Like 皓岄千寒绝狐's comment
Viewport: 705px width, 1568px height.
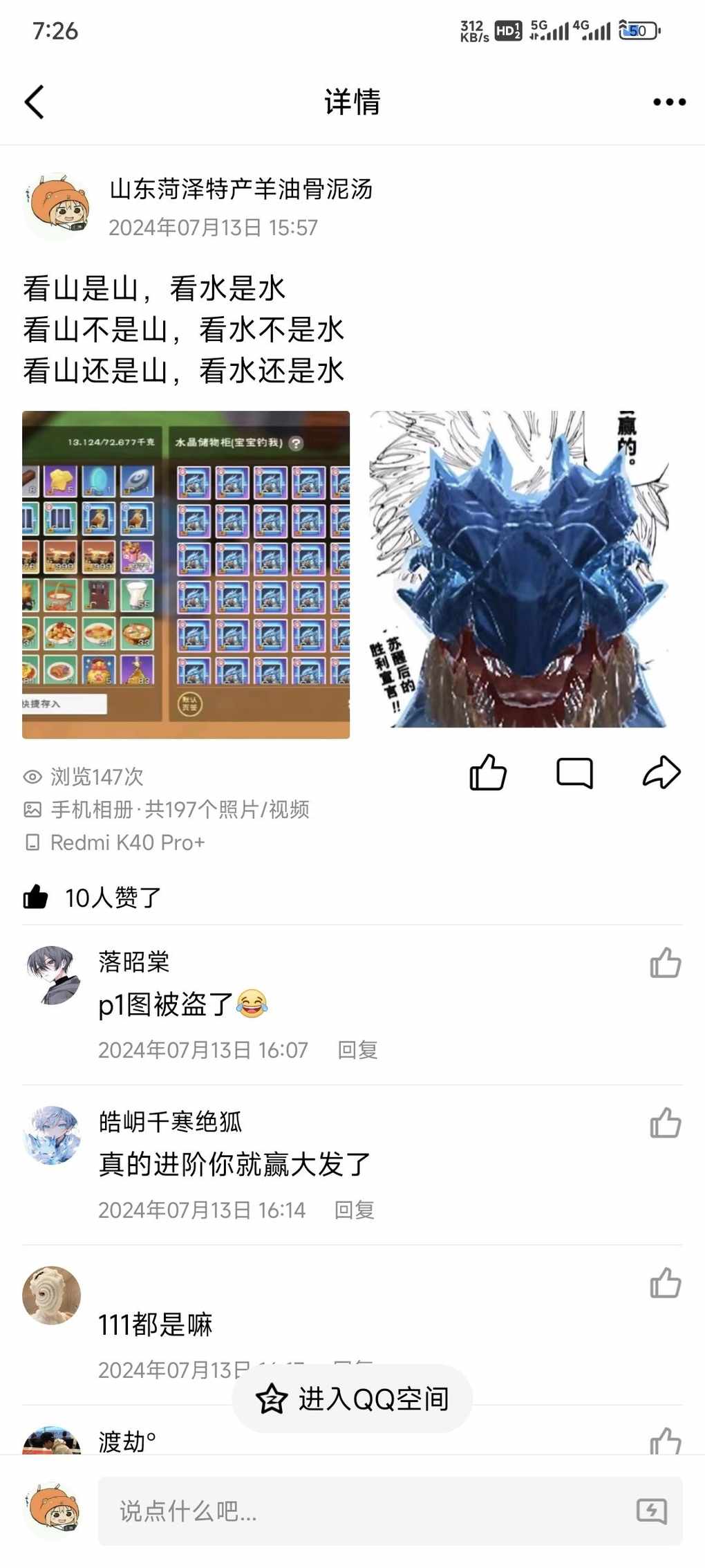(x=665, y=1123)
